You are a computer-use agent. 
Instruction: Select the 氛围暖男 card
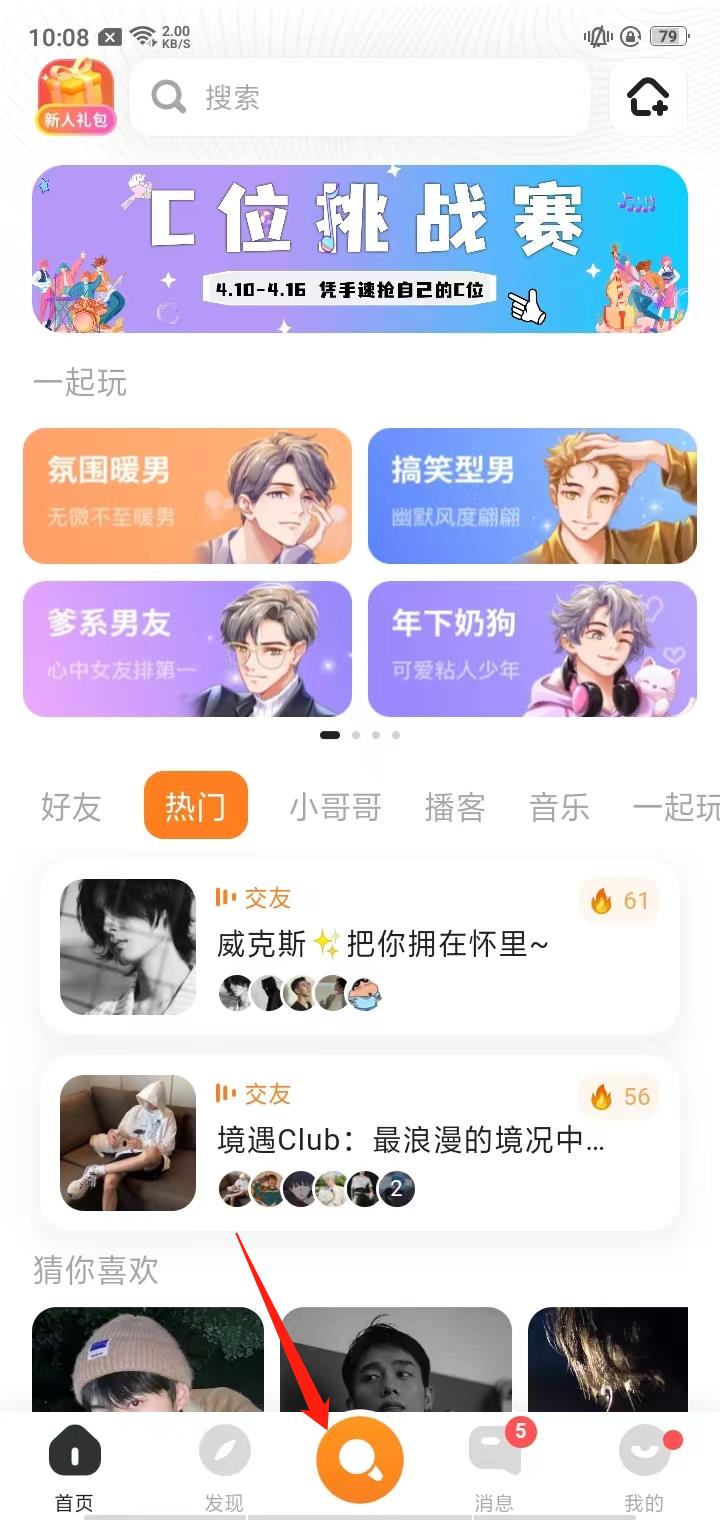pyautogui.click(x=187, y=496)
